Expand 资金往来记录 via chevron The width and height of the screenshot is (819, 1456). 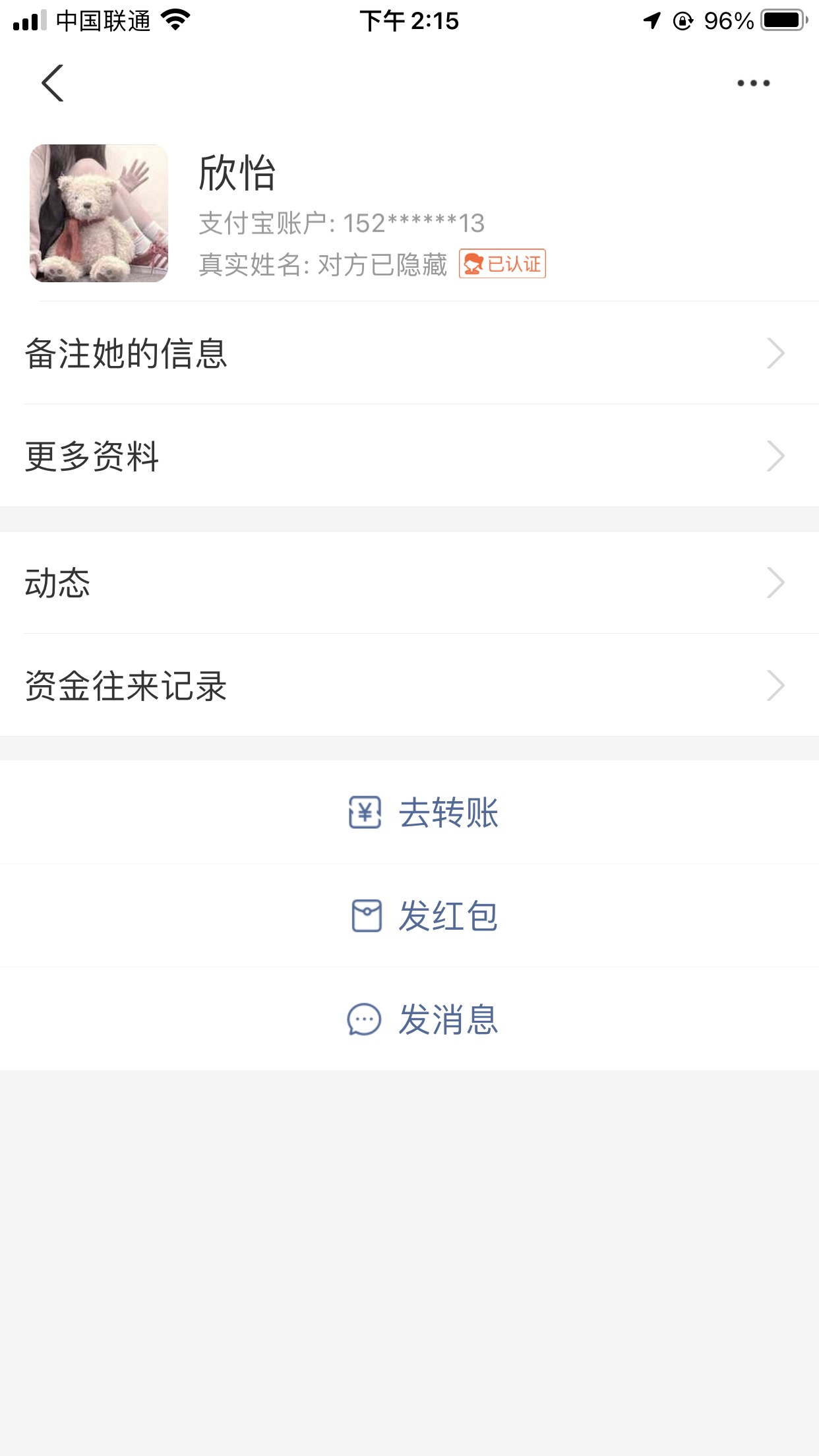pyautogui.click(x=775, y=686)
